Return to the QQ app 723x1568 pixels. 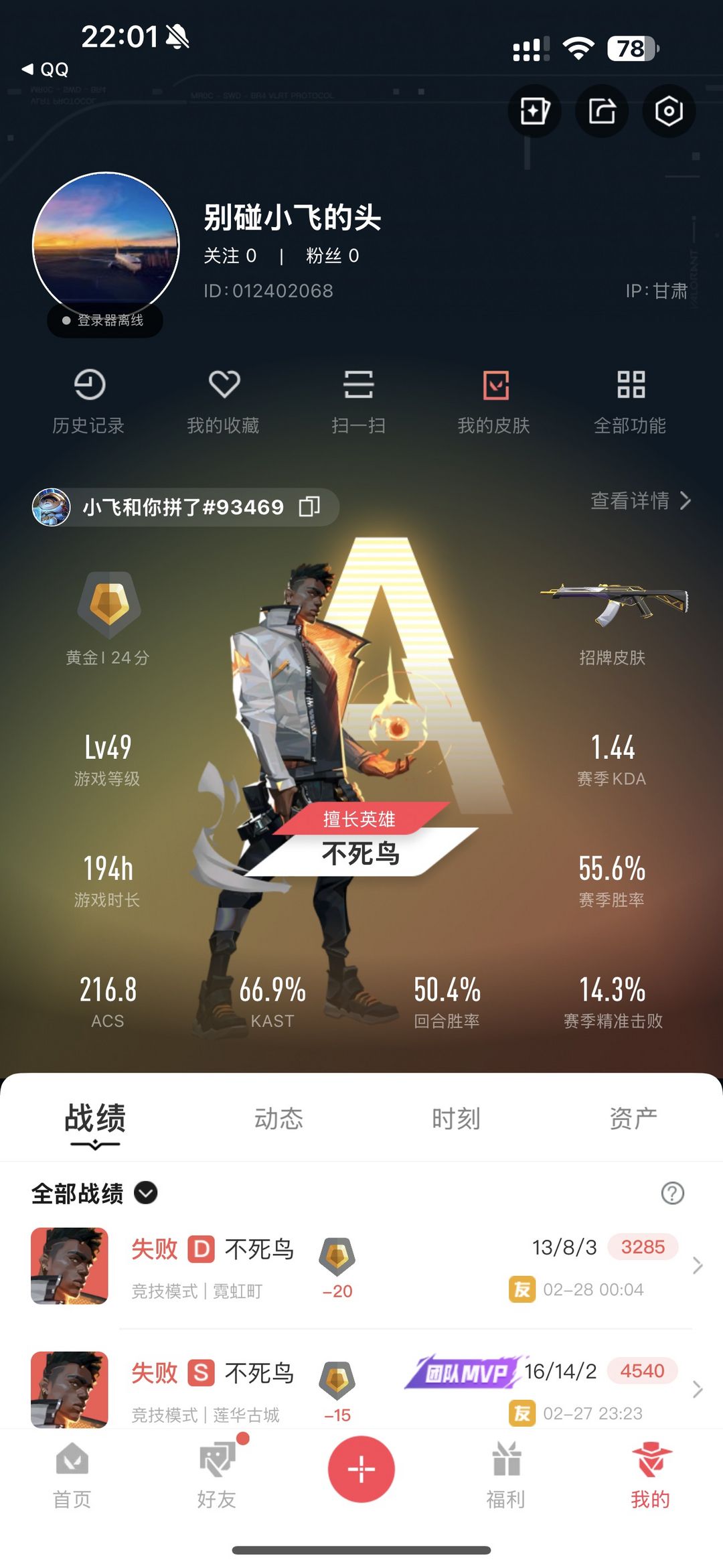coord(46,69)
